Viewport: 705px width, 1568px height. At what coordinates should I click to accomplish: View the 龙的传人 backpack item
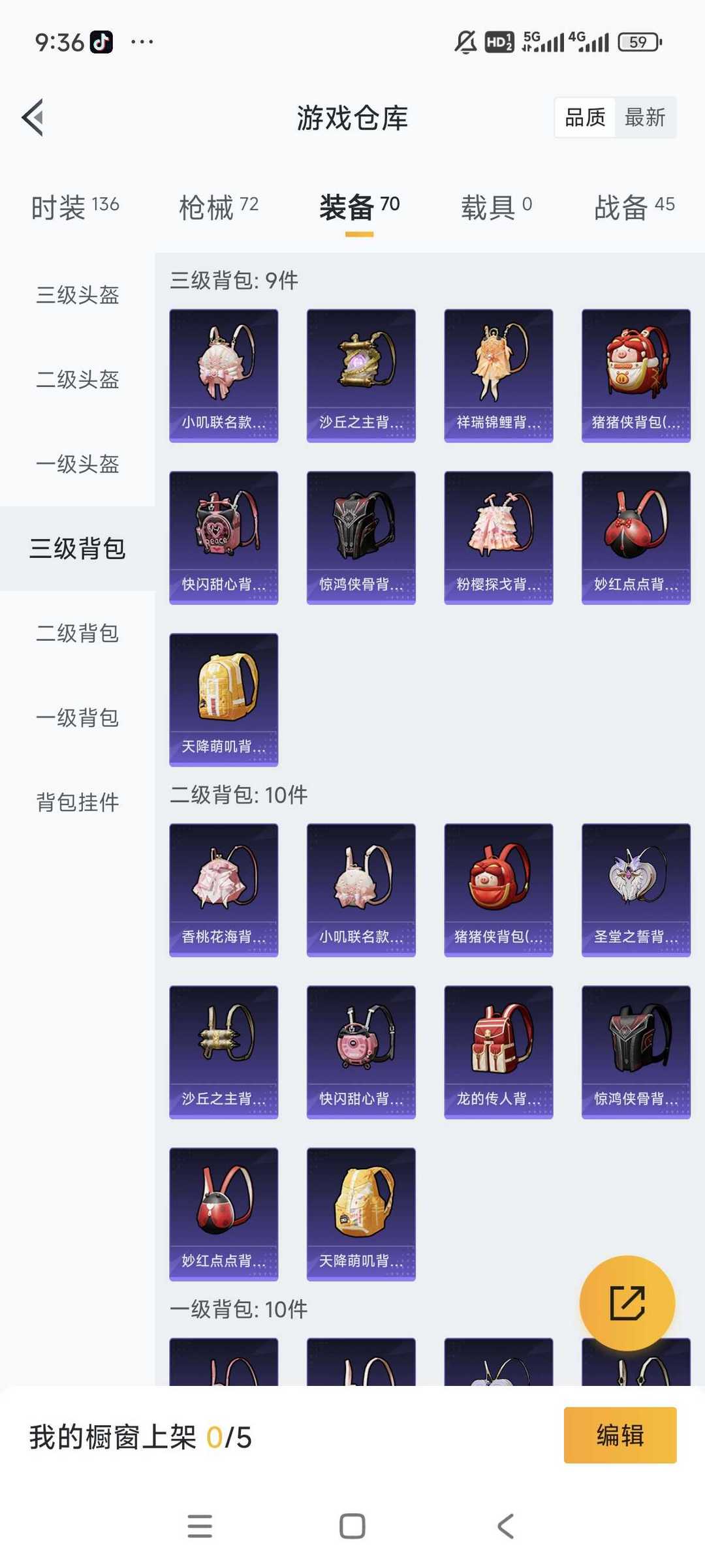point(499,1052)
